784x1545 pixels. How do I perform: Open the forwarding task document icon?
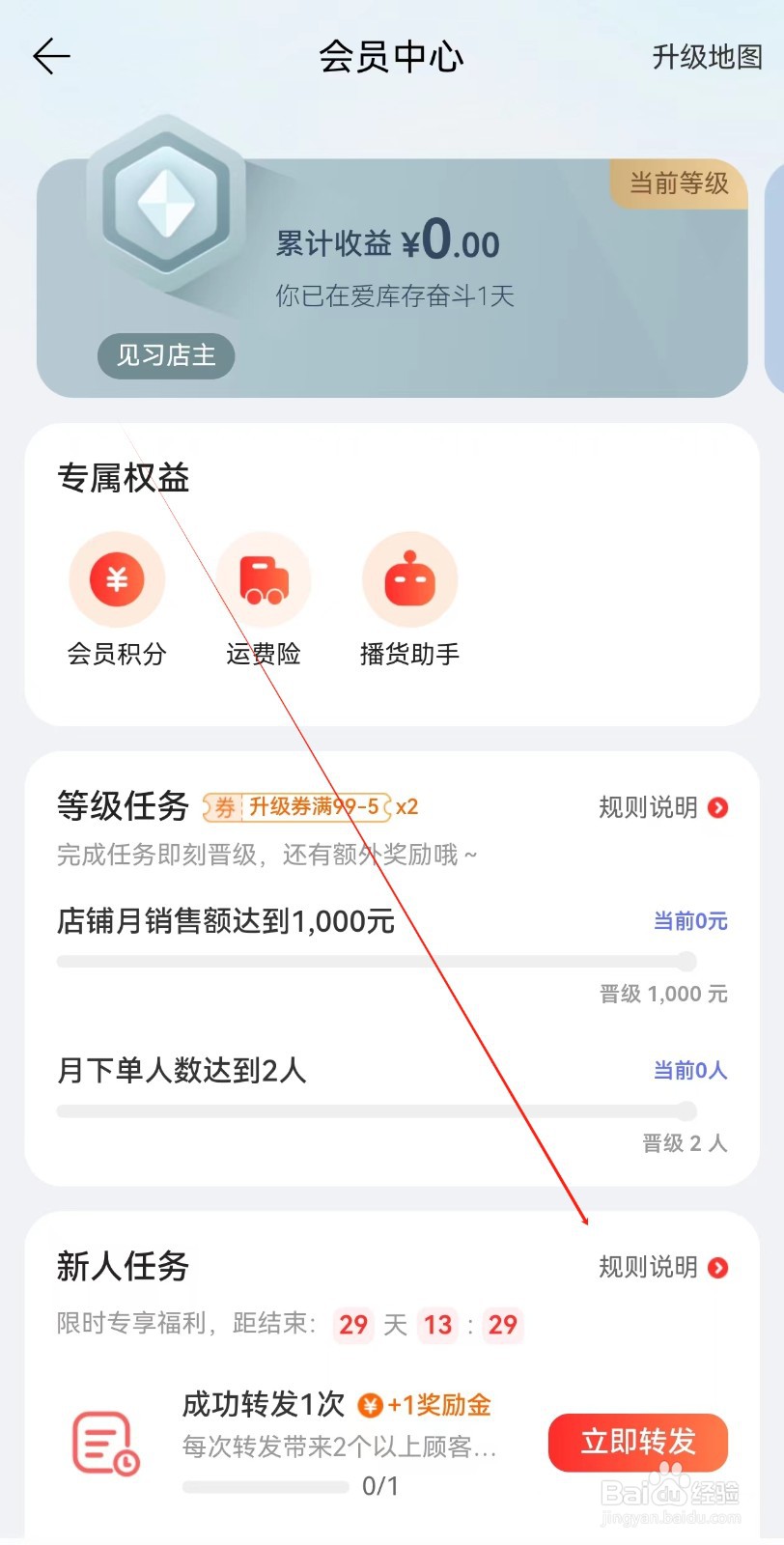pos(100,1443)
